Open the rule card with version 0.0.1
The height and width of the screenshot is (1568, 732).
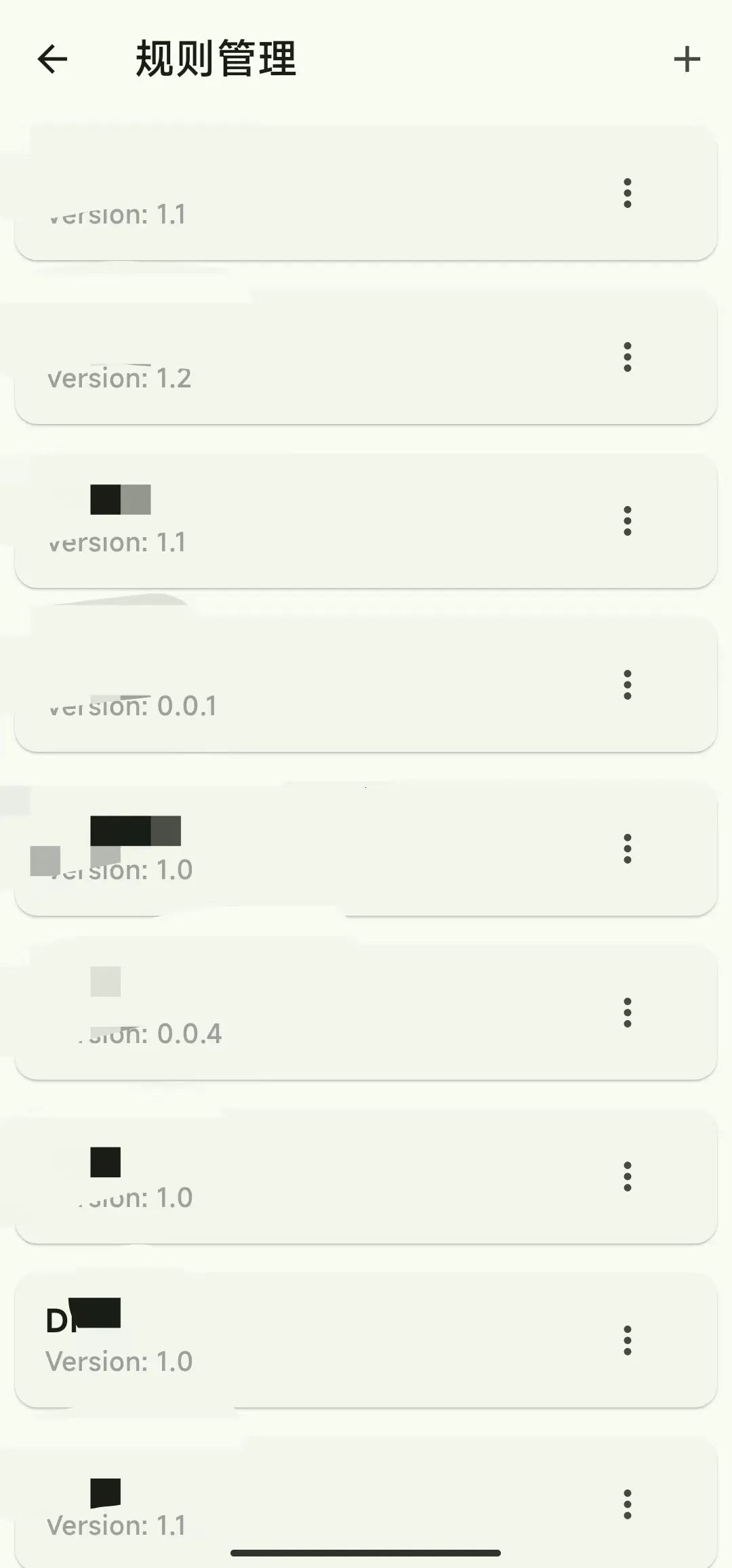tap(366, 685)
